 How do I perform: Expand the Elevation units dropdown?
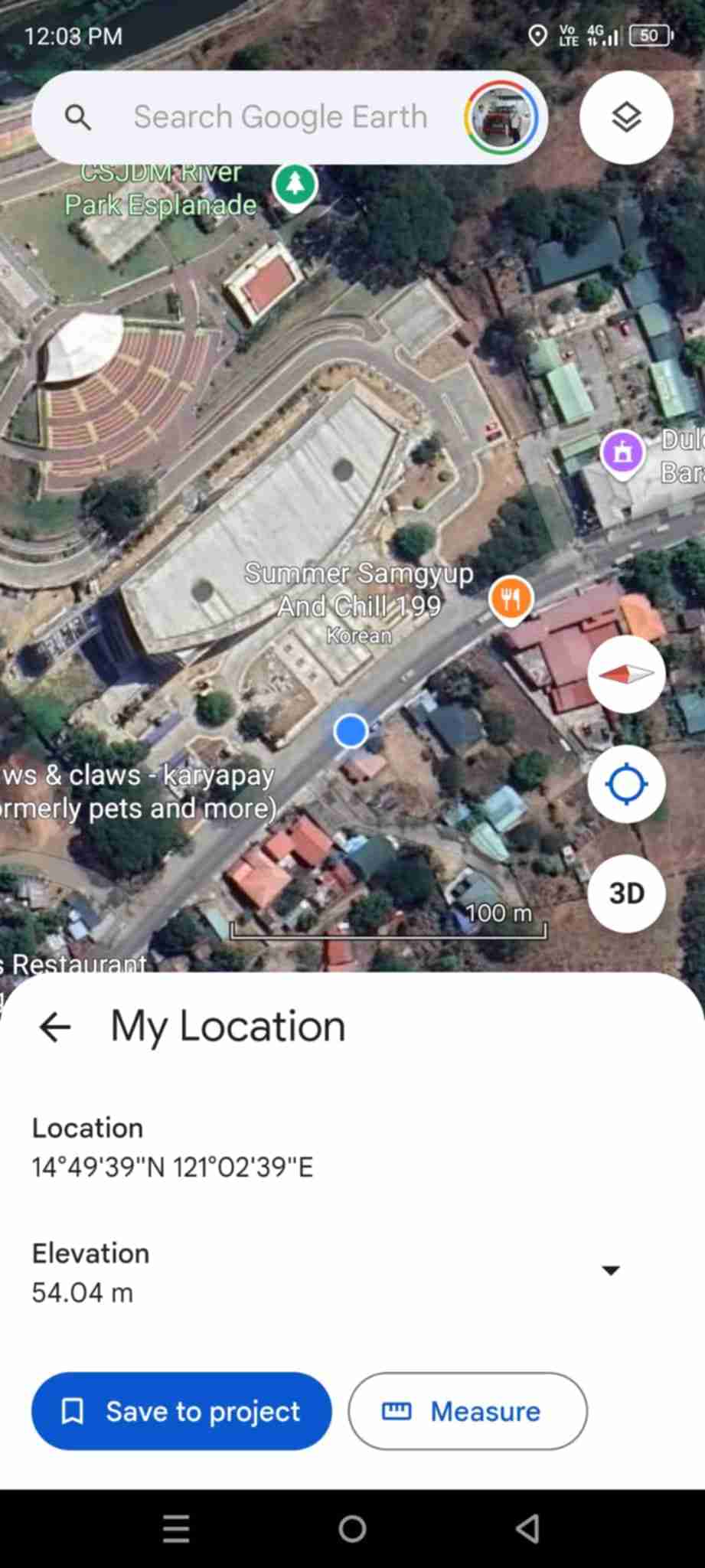click(x=610, y=1270)
